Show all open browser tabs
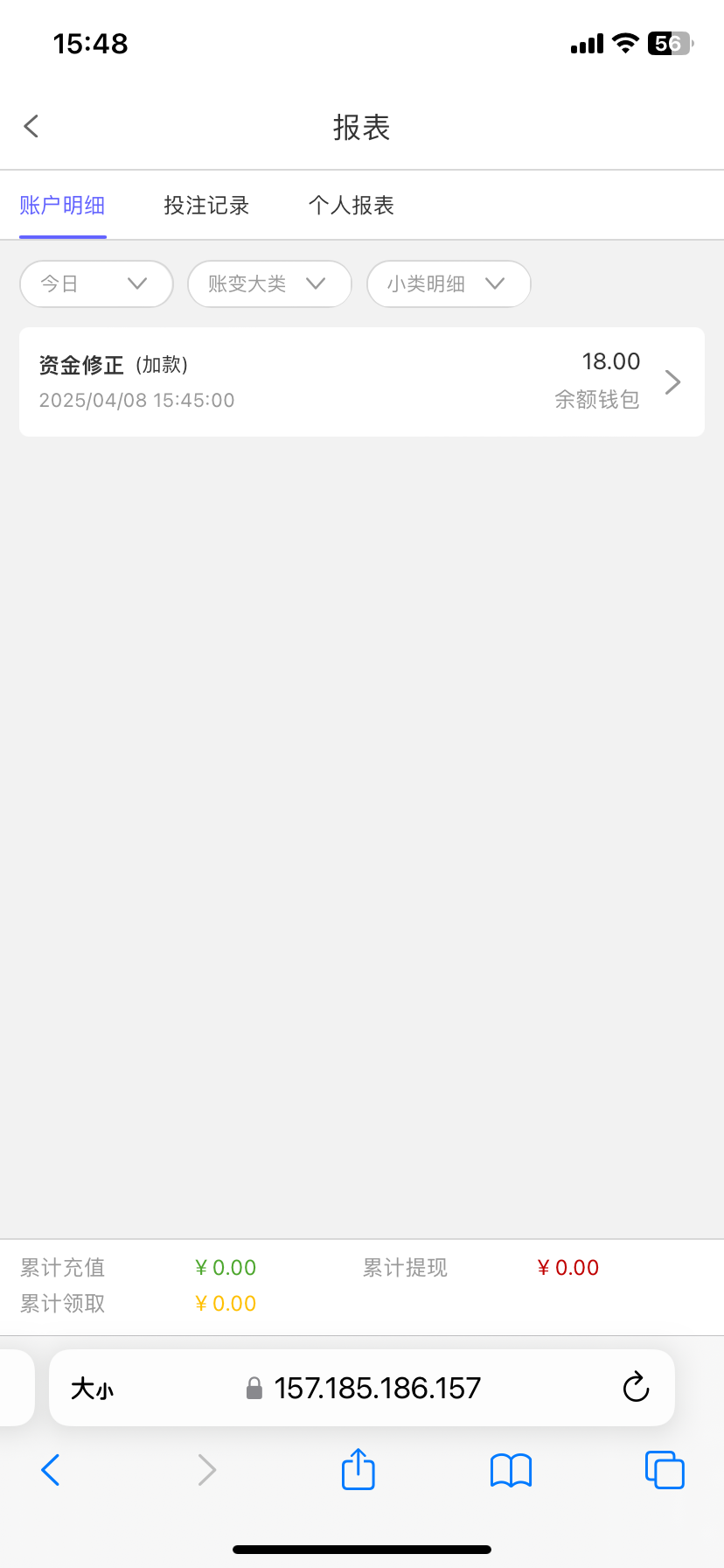 [x=665, y=1470]
